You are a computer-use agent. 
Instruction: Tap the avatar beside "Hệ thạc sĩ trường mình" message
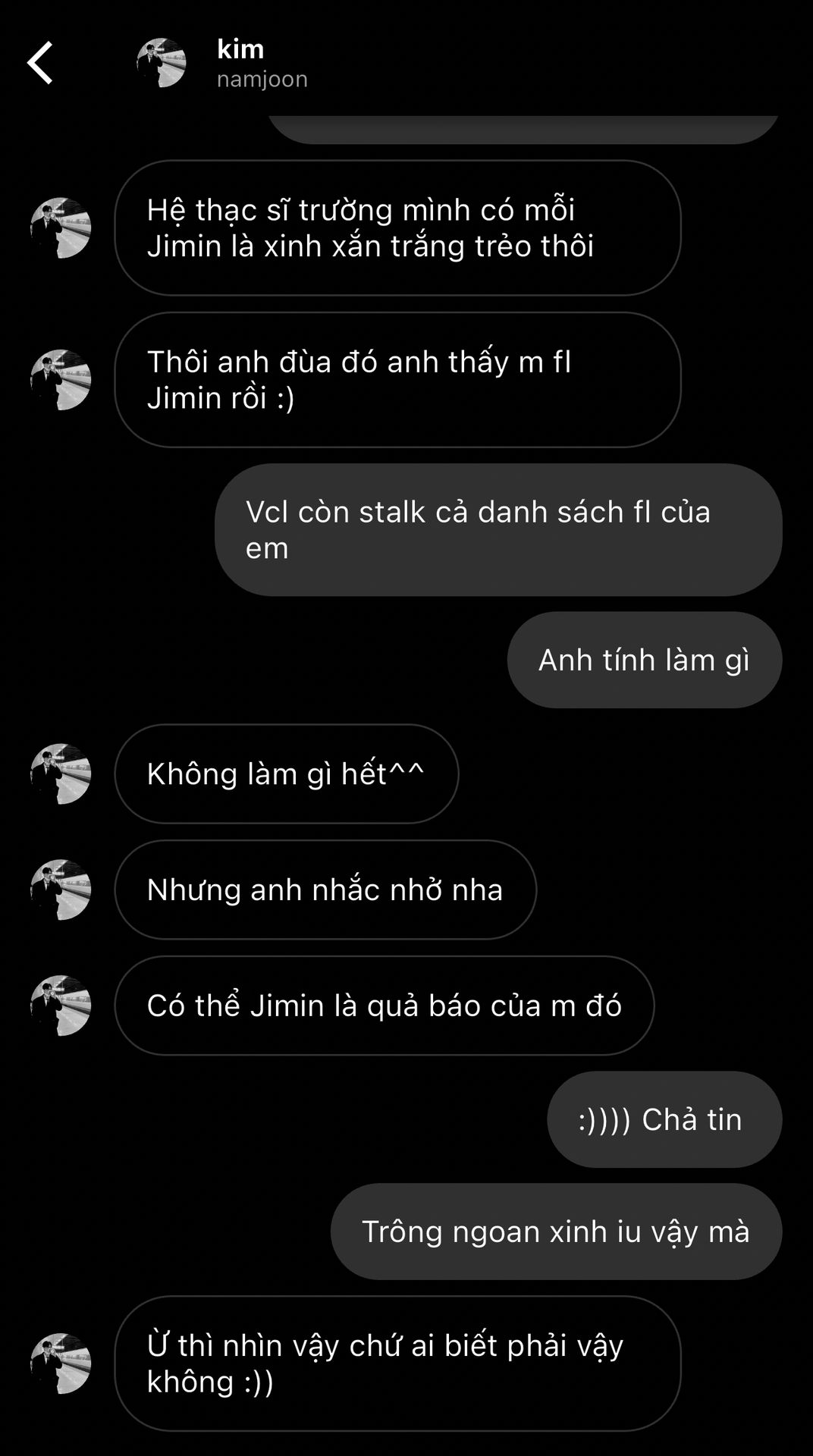click(61, 228)
